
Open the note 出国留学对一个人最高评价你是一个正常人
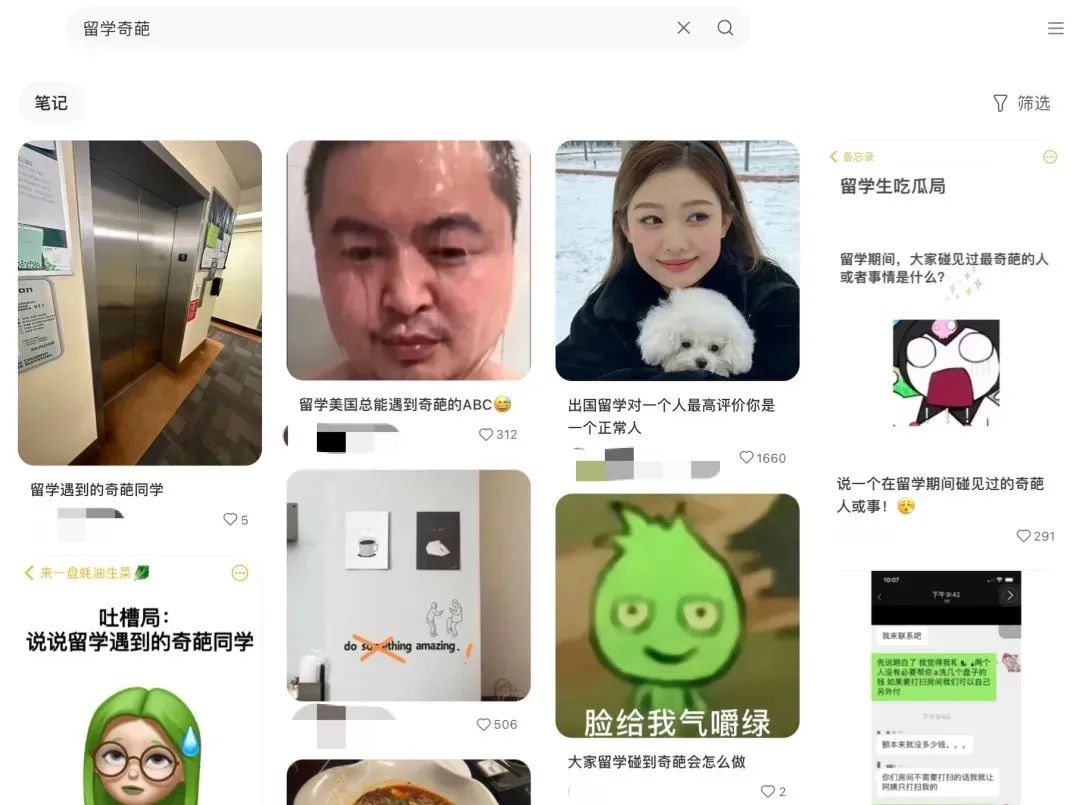click(x=677, y=260)
